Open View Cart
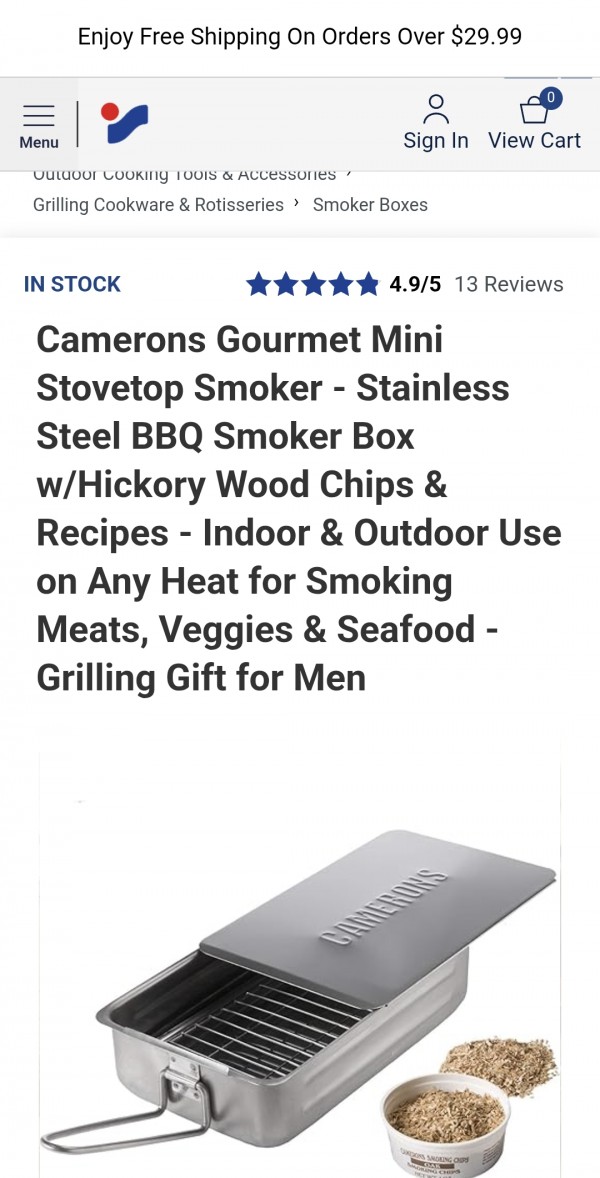Viewport: 600px width, 1178px height. point(534,123)
